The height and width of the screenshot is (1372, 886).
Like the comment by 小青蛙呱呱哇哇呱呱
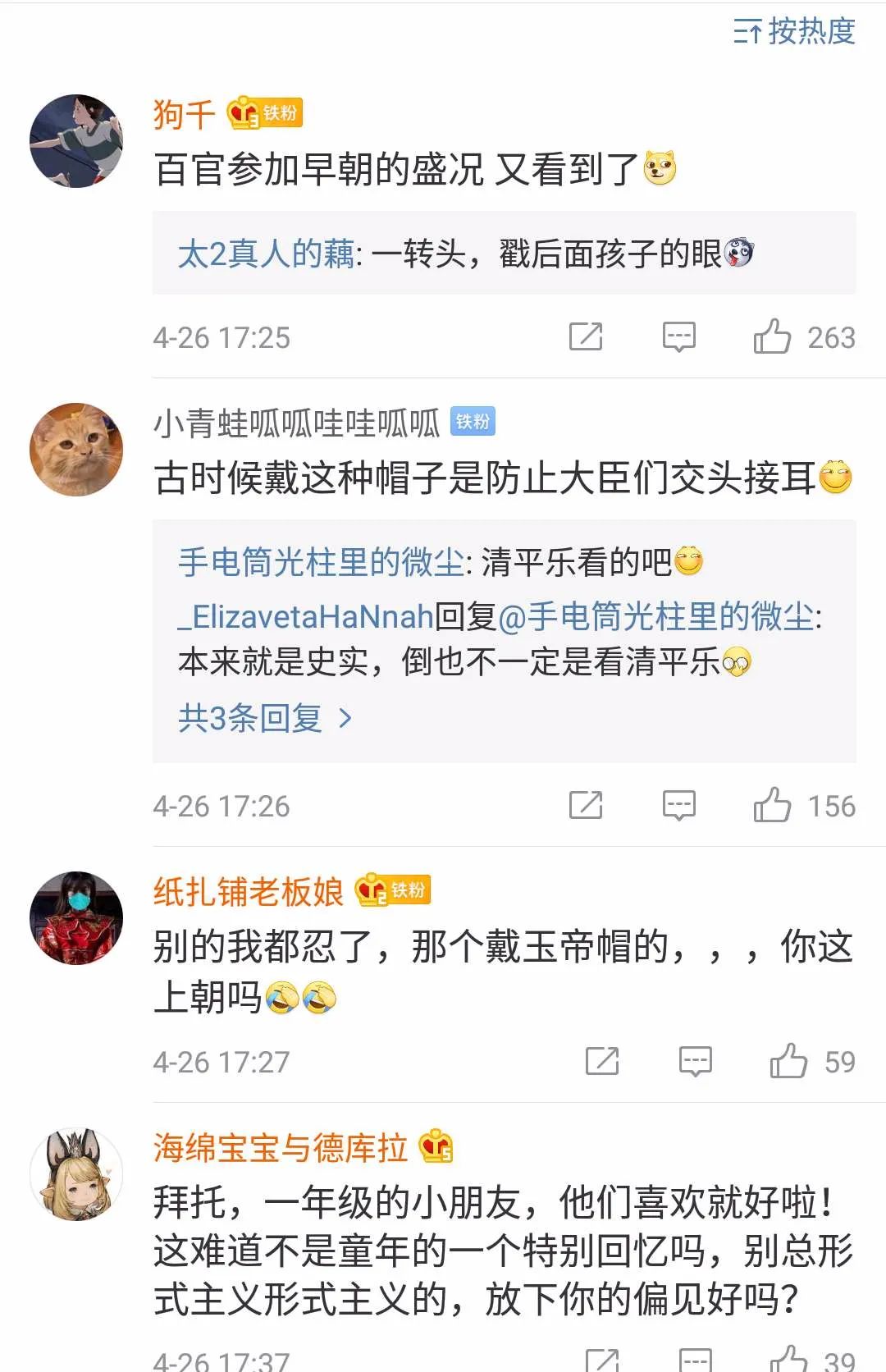[x=772, y=805]
